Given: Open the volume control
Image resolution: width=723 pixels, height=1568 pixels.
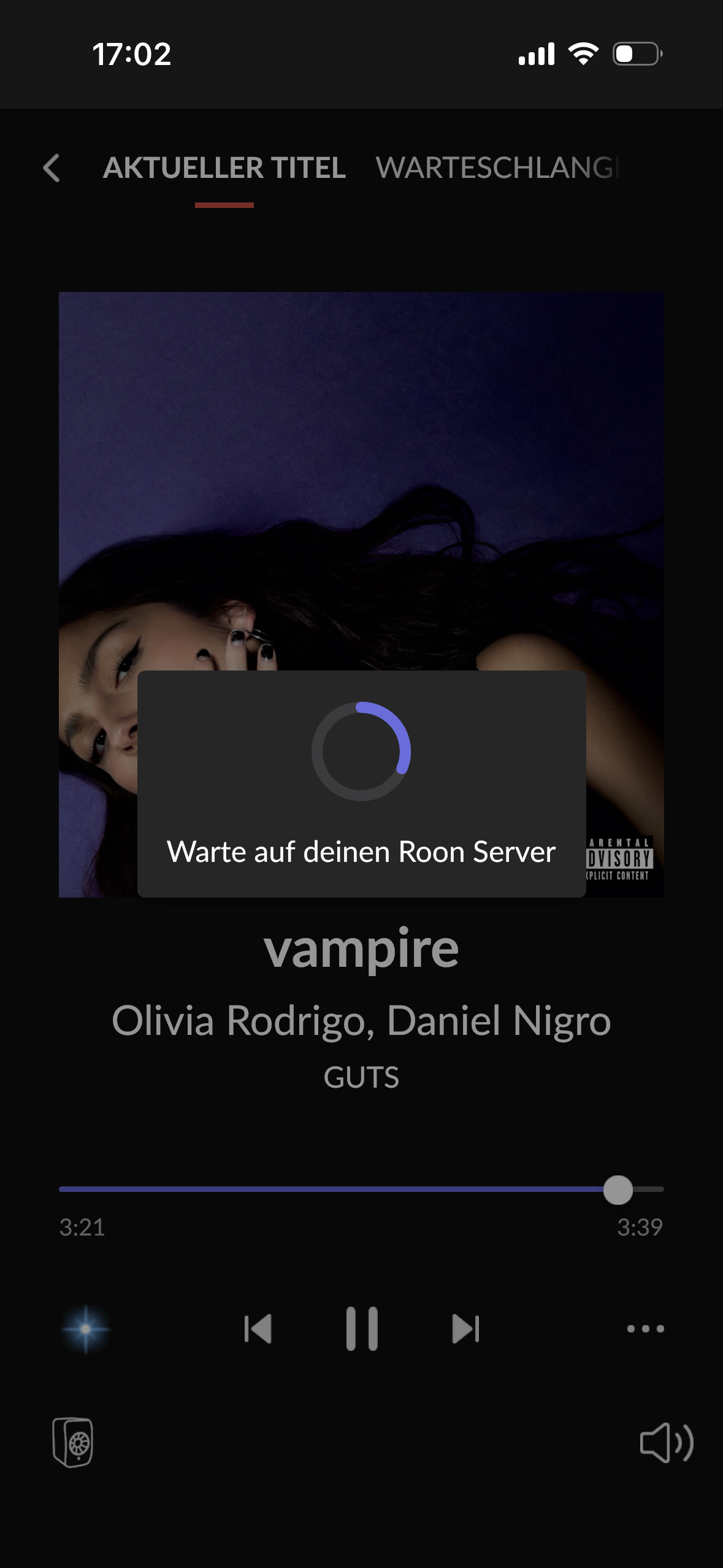Looking at the screenshot, I should pos(666,1442).
